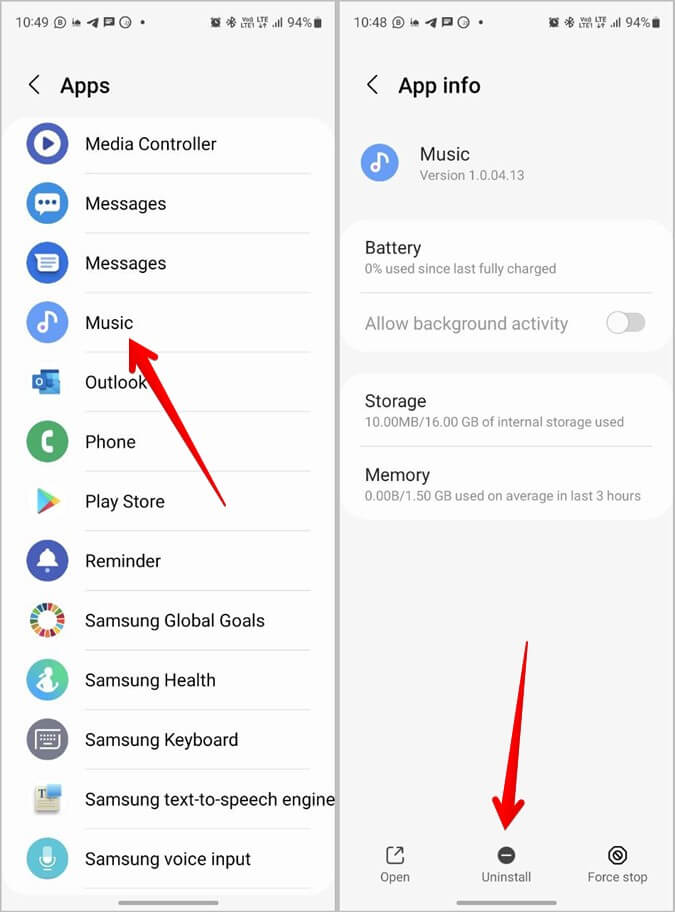Open Samsung Global Goals entry

(x=174, y=620)
